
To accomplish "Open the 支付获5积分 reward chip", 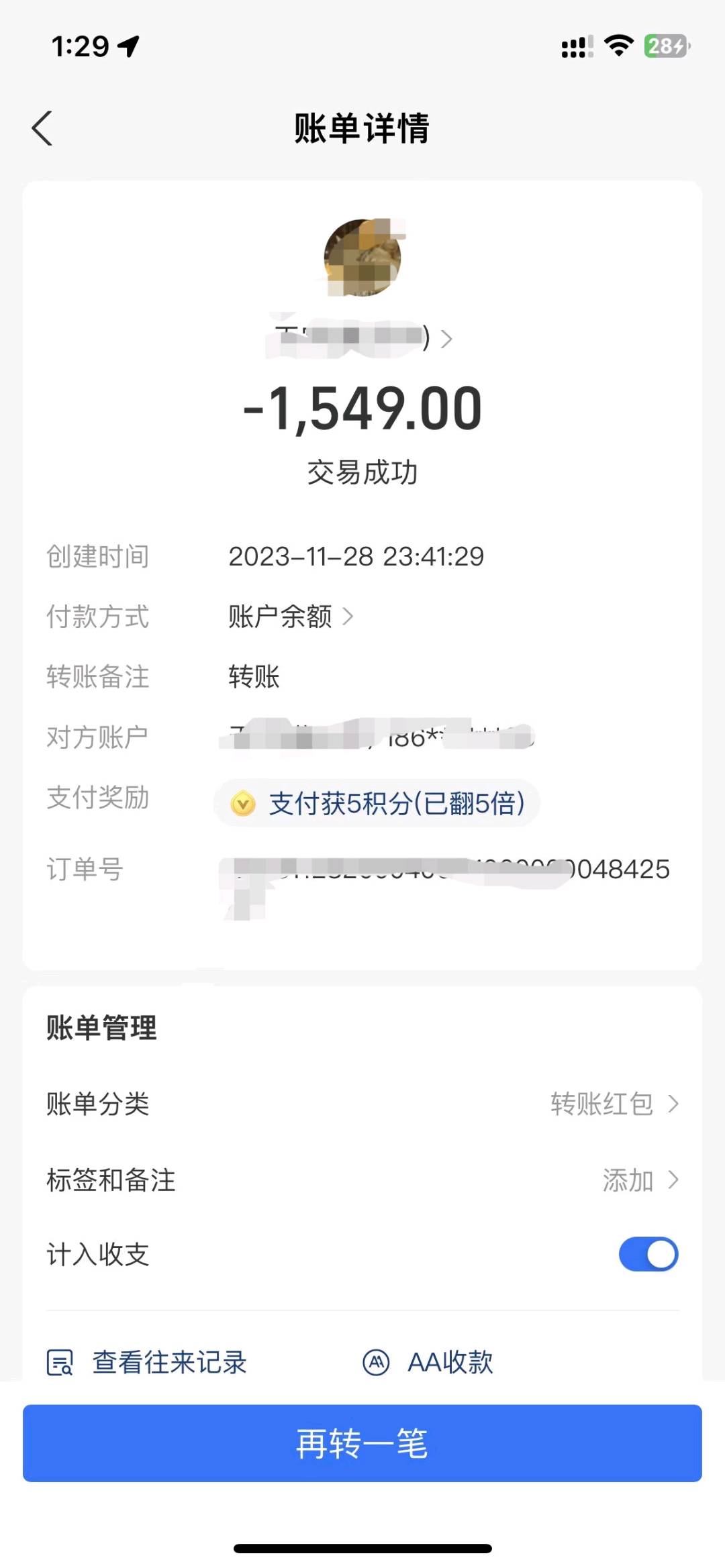I will 377,803.
